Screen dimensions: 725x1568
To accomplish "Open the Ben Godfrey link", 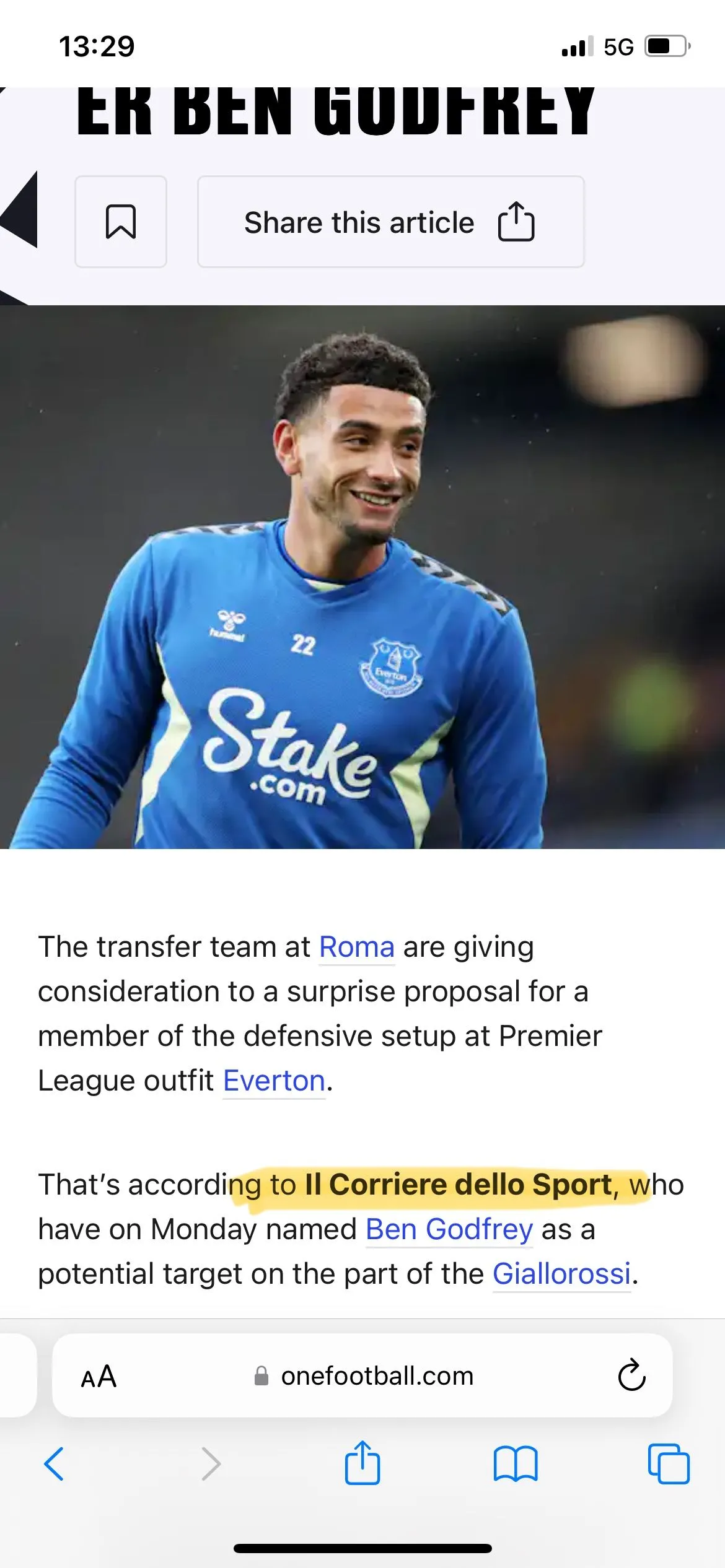I will pos(449,1229).
